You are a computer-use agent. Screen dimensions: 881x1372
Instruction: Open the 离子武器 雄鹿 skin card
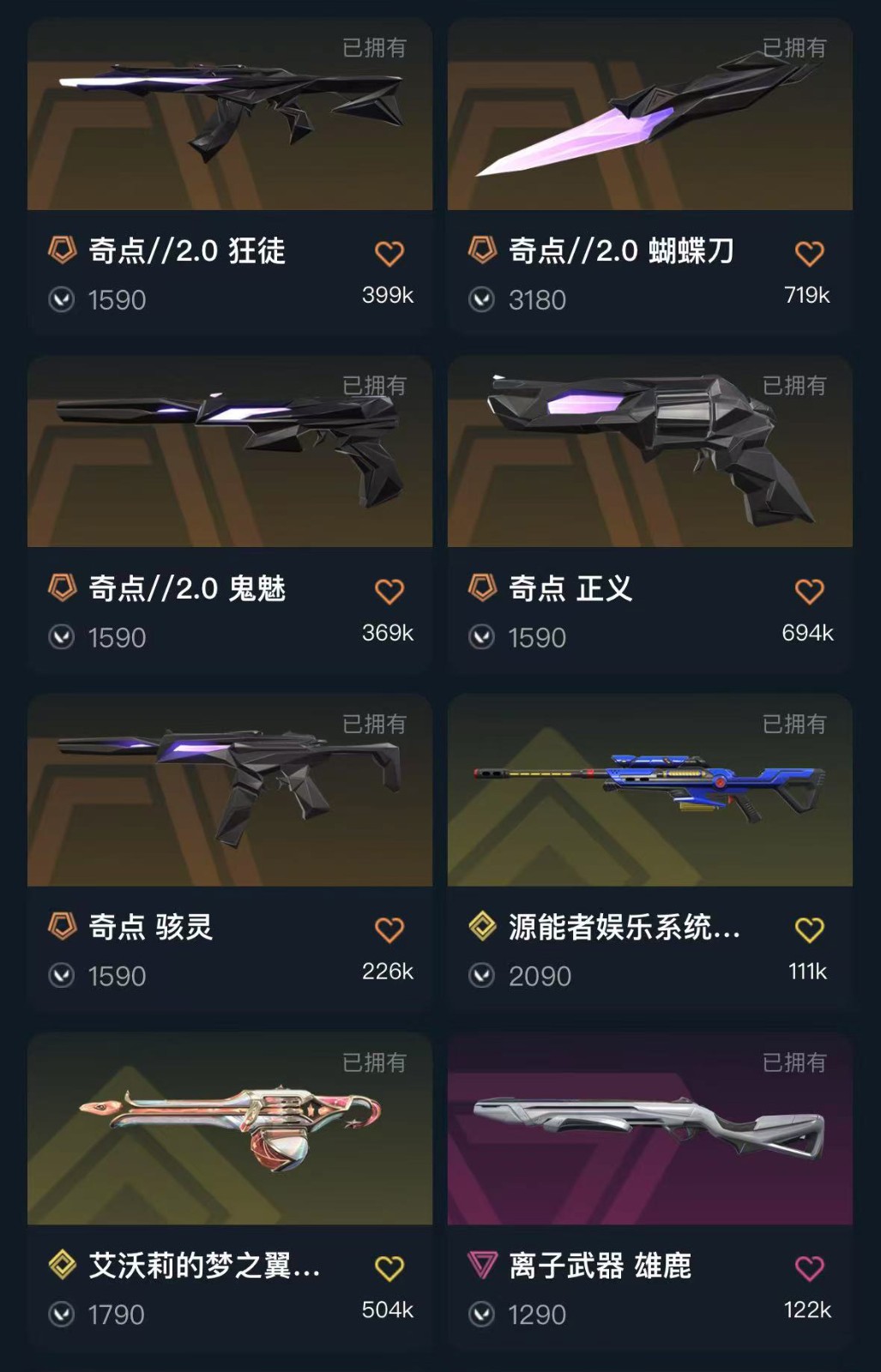point(650,1190)
